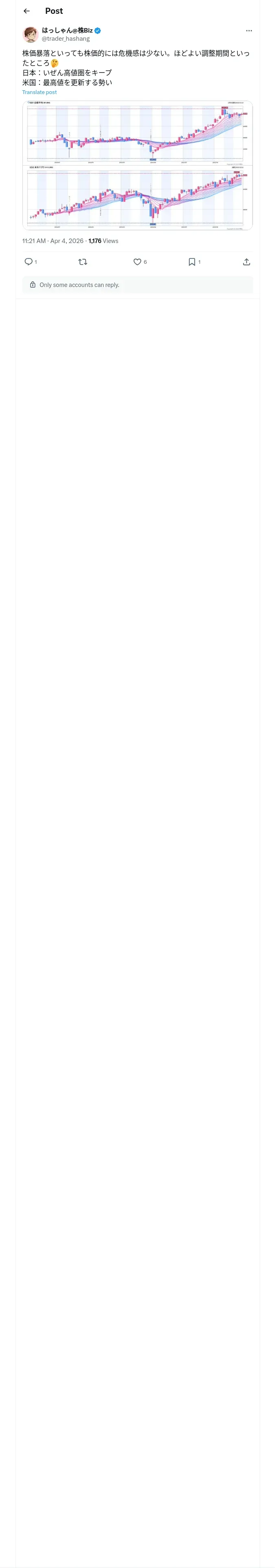
Task: Open the profile avatar of はっしゃん
Action: click(31, 34)
